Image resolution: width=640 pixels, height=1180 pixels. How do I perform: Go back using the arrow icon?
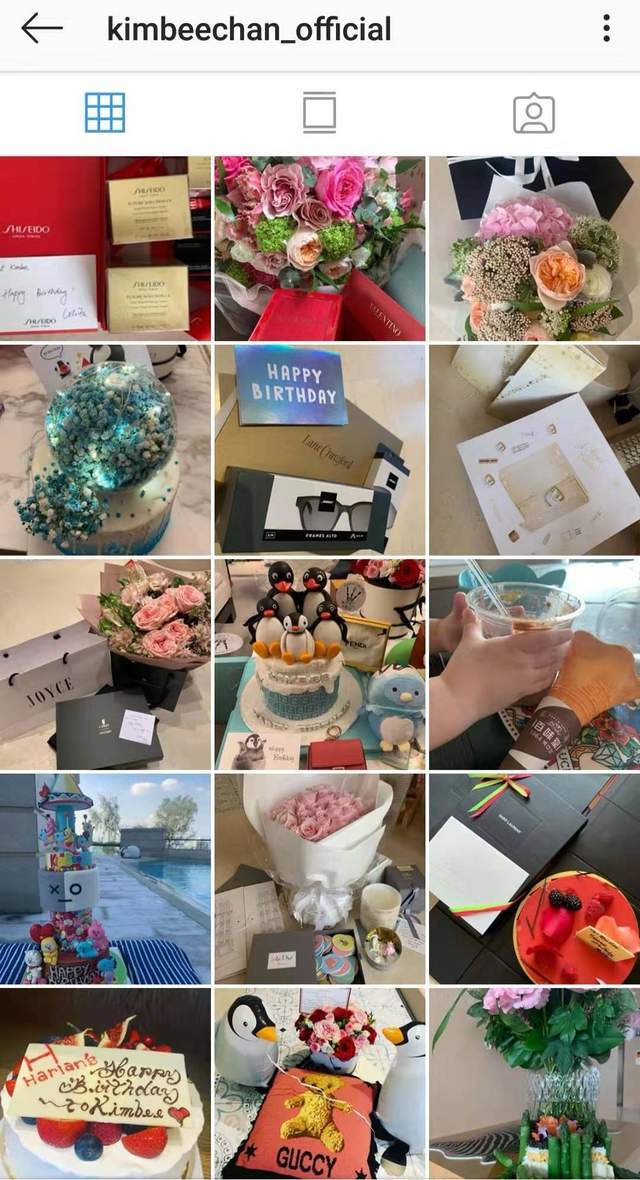41,29
